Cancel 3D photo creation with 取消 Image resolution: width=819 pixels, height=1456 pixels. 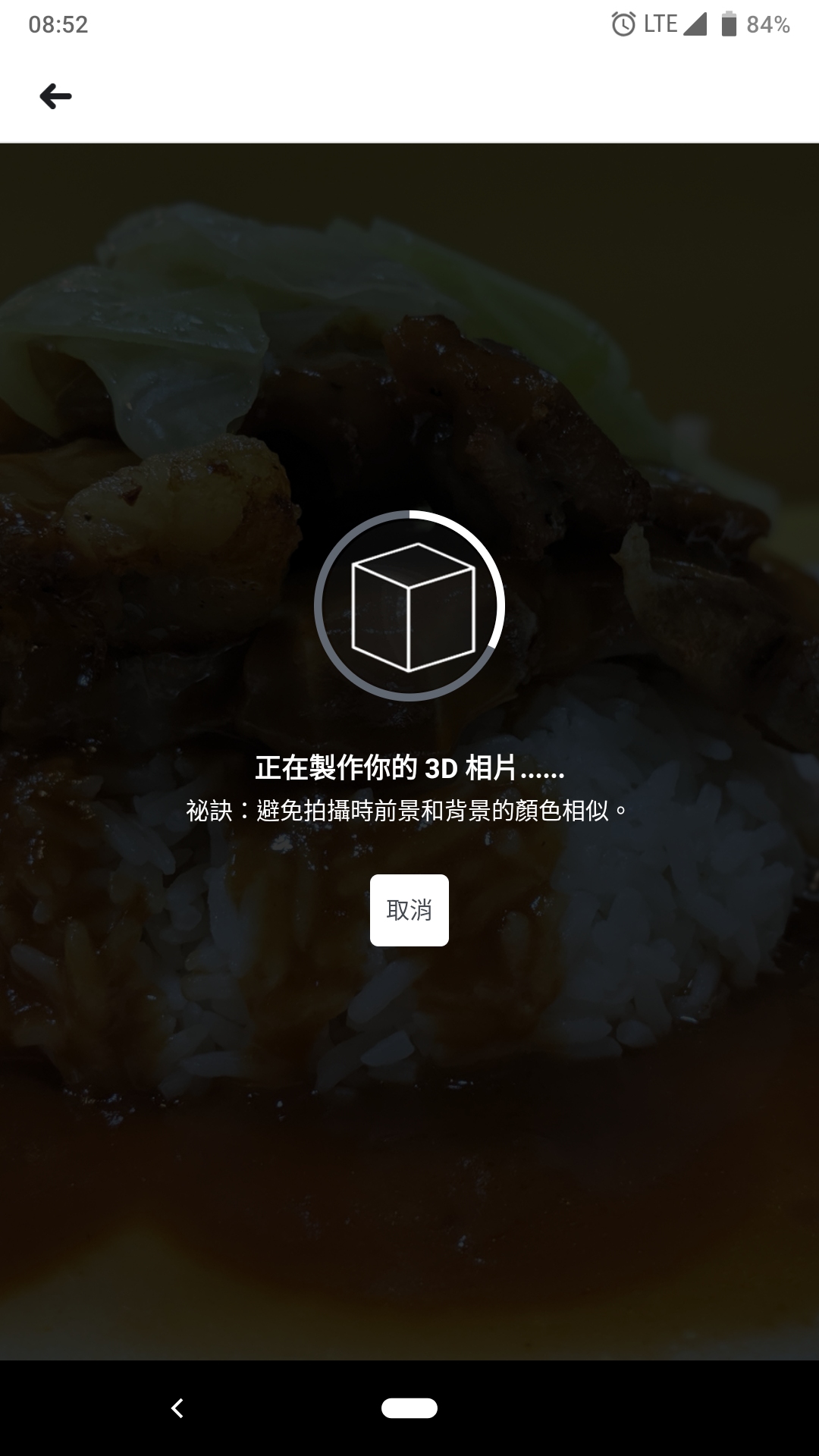409,910
